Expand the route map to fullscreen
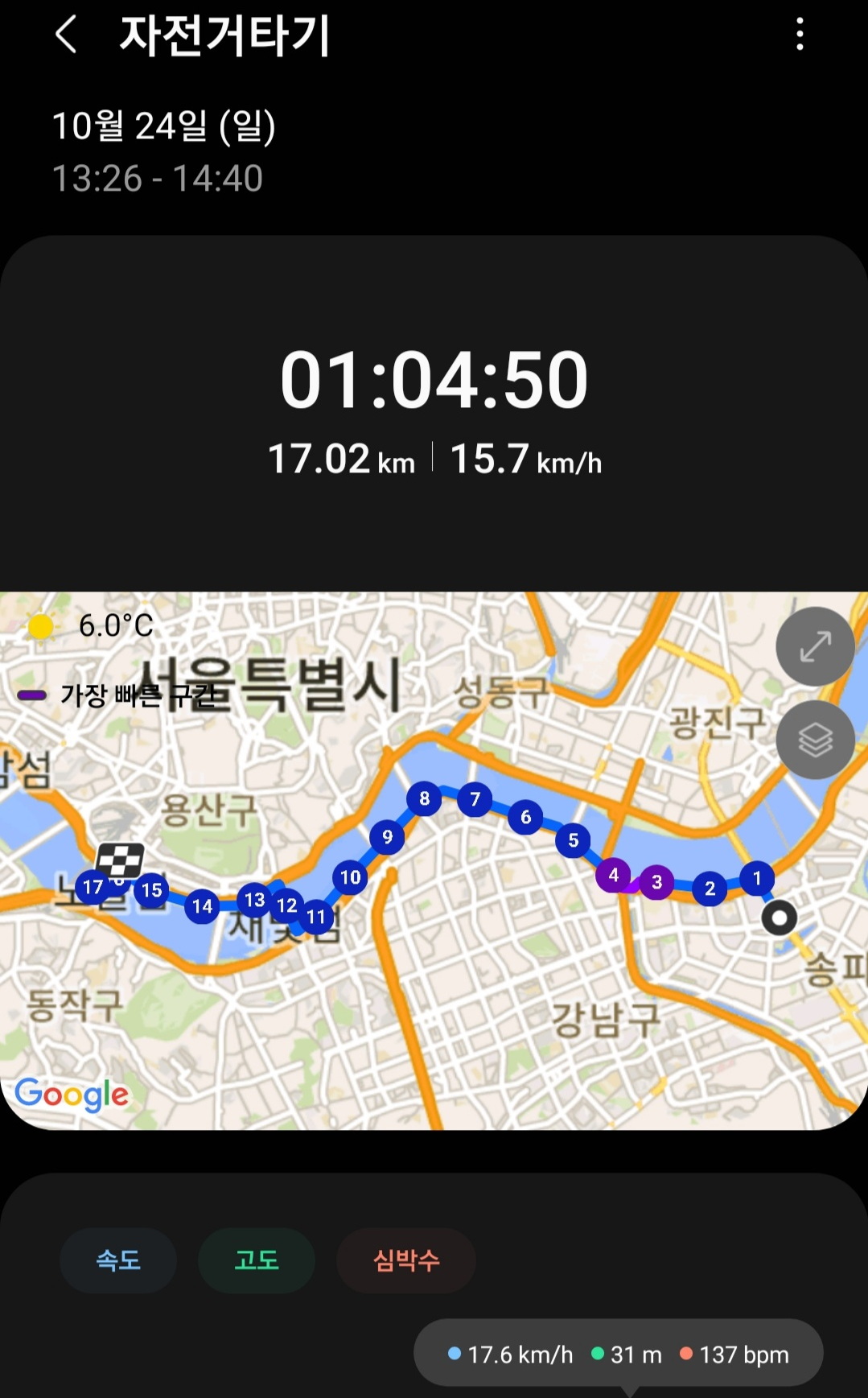The width and height of the screenshot is (868, 1398). 815,646
